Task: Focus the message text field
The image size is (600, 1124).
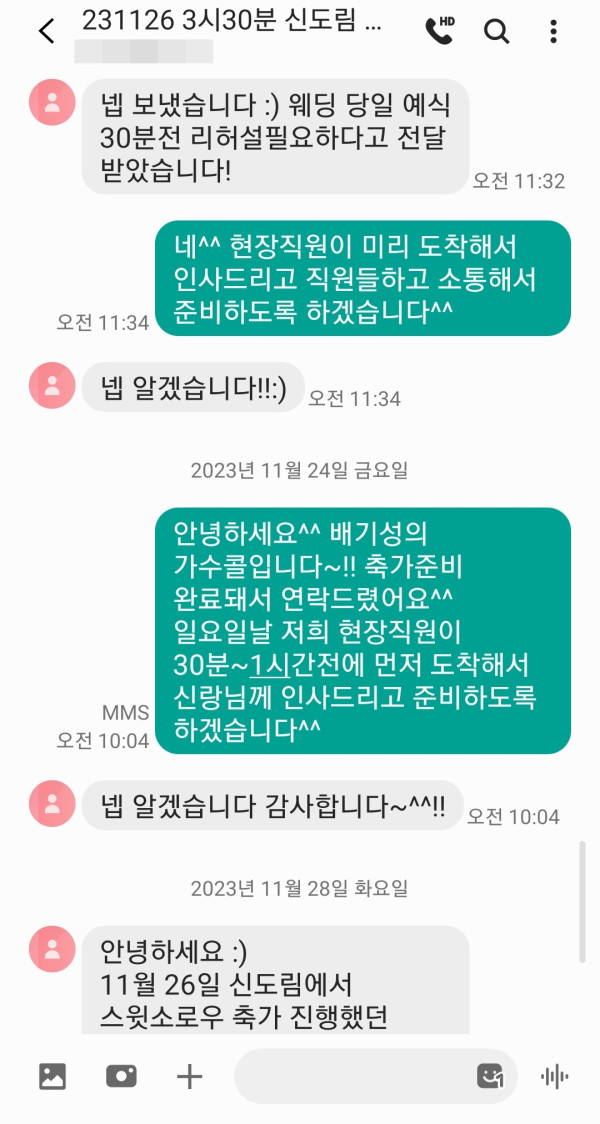Action: pos(350,1076)
